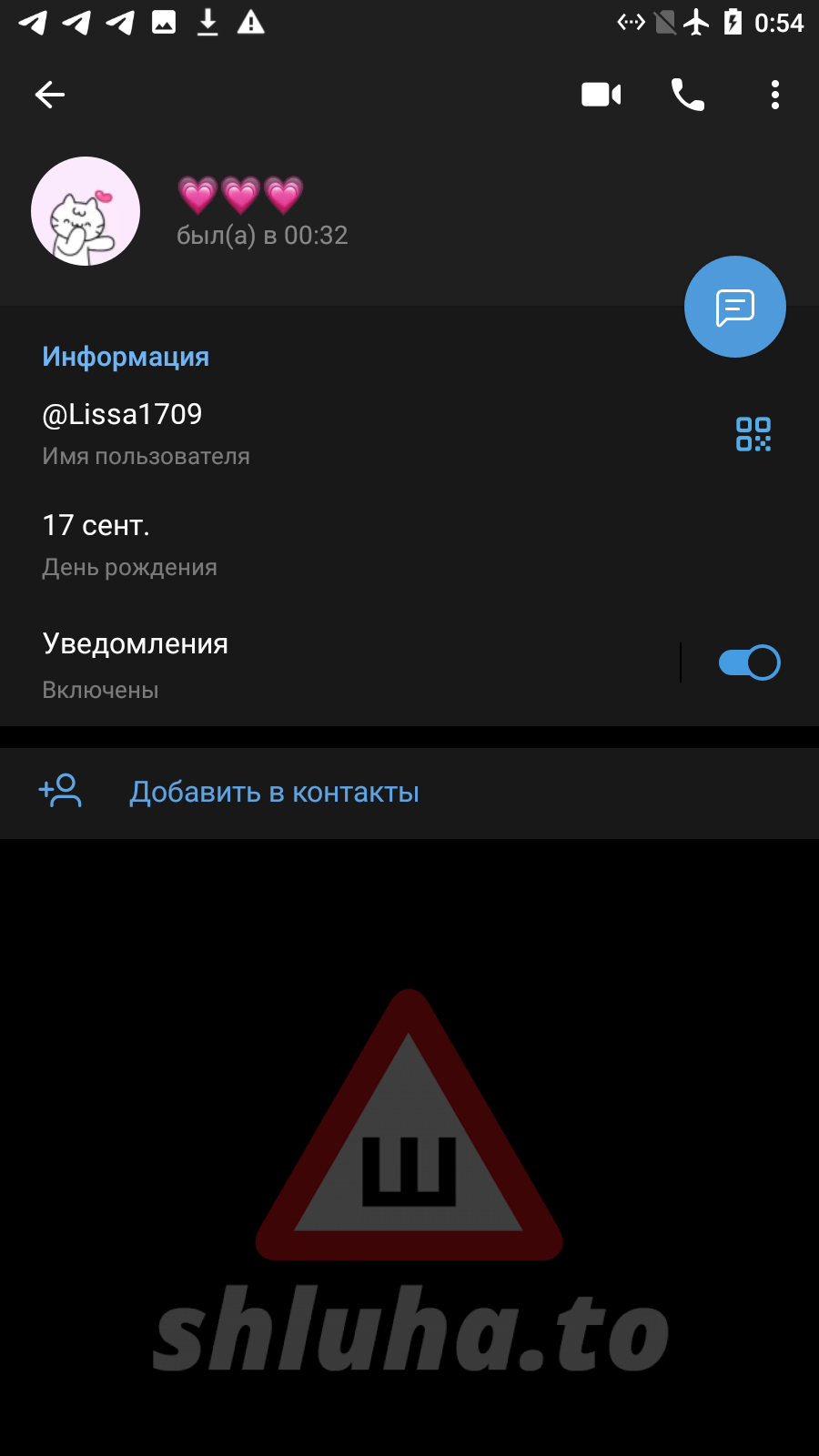Start a voice call with this user

tap(688, 95)
